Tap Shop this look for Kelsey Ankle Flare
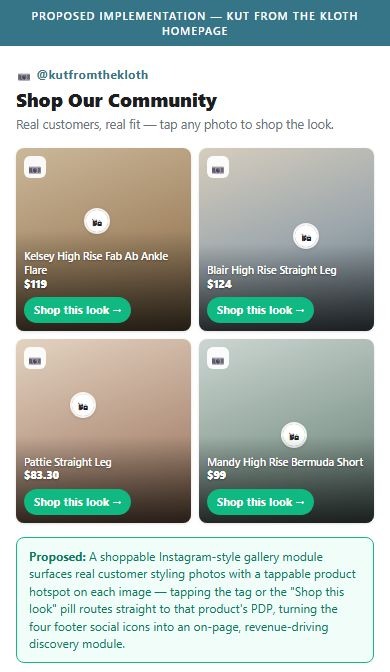 point(78,310)
